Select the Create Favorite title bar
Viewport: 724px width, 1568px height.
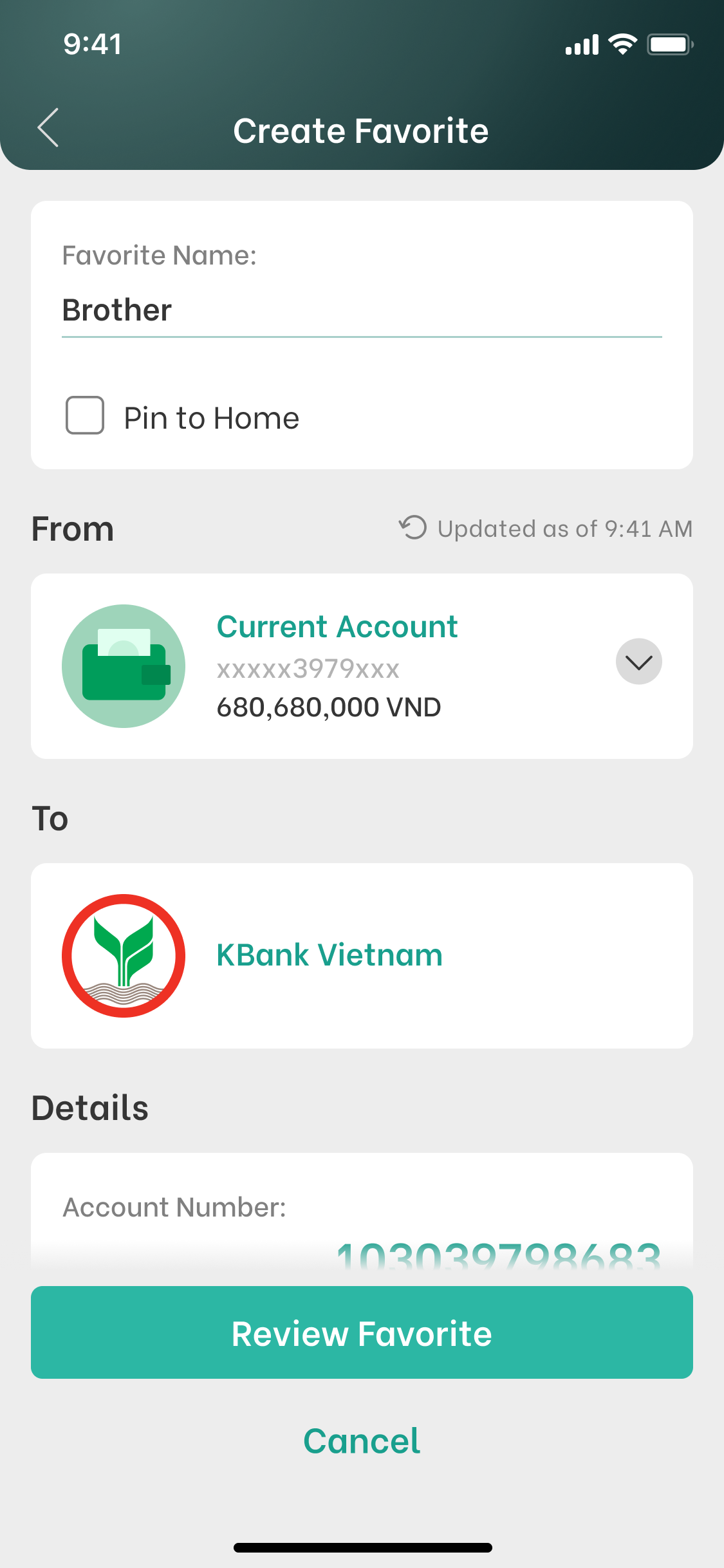[x=361, y=130]
